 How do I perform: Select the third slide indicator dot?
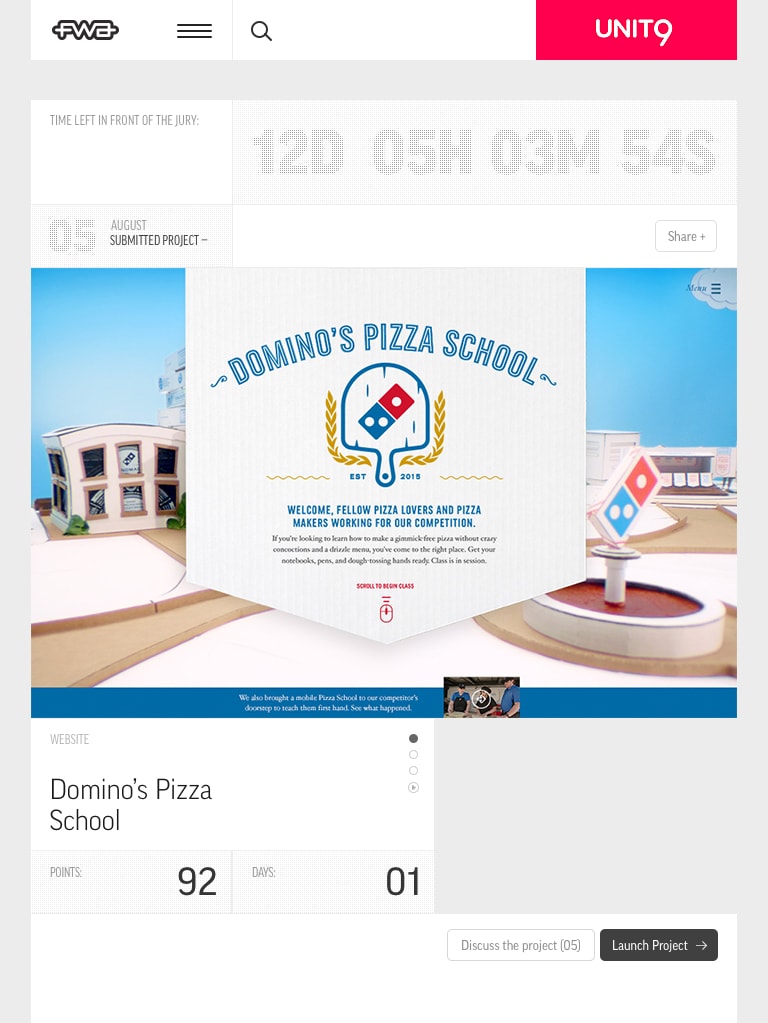(x=414, y=771)
